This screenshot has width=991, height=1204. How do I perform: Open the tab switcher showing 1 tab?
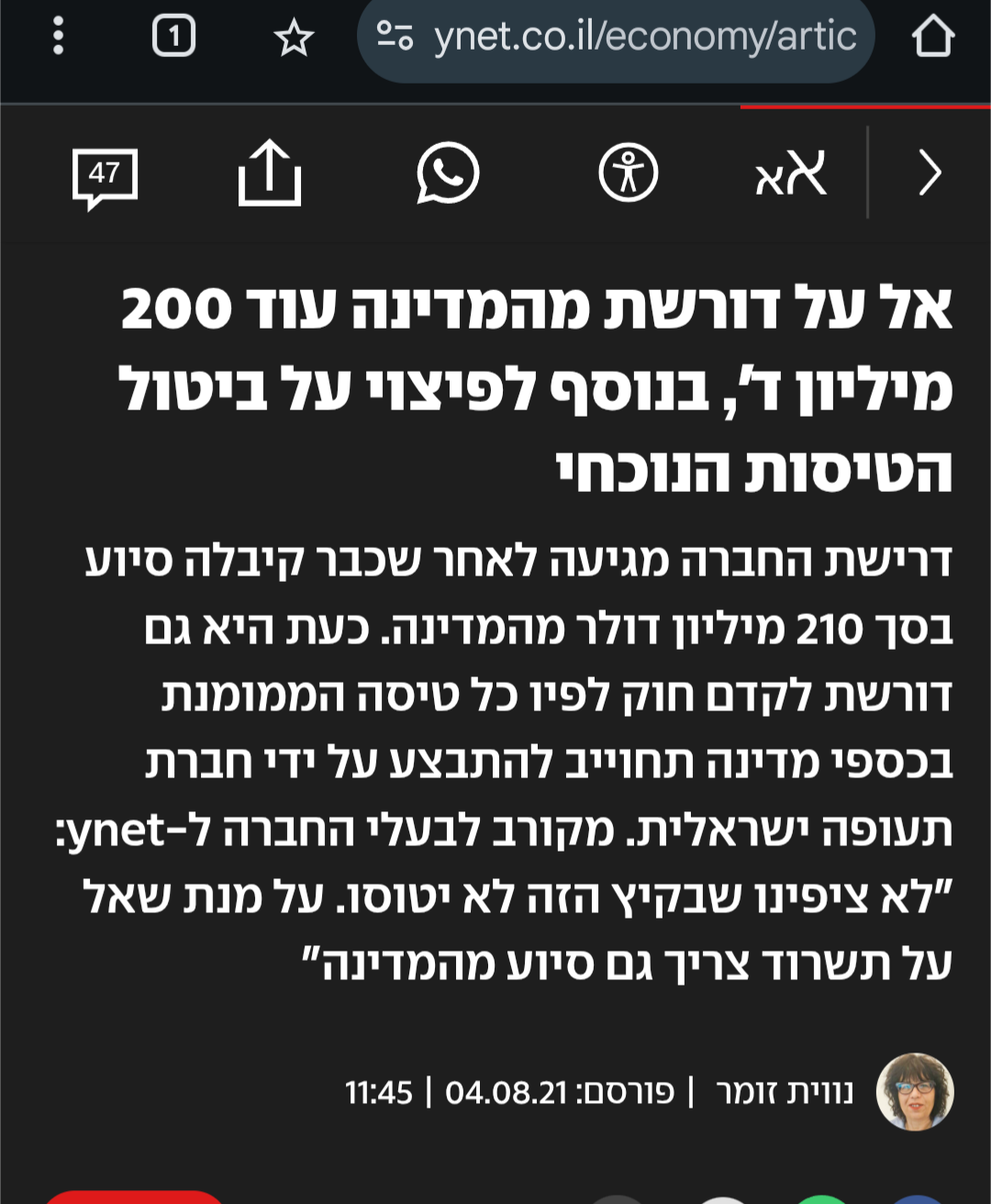pyautogui.click(x=173, y=37)
